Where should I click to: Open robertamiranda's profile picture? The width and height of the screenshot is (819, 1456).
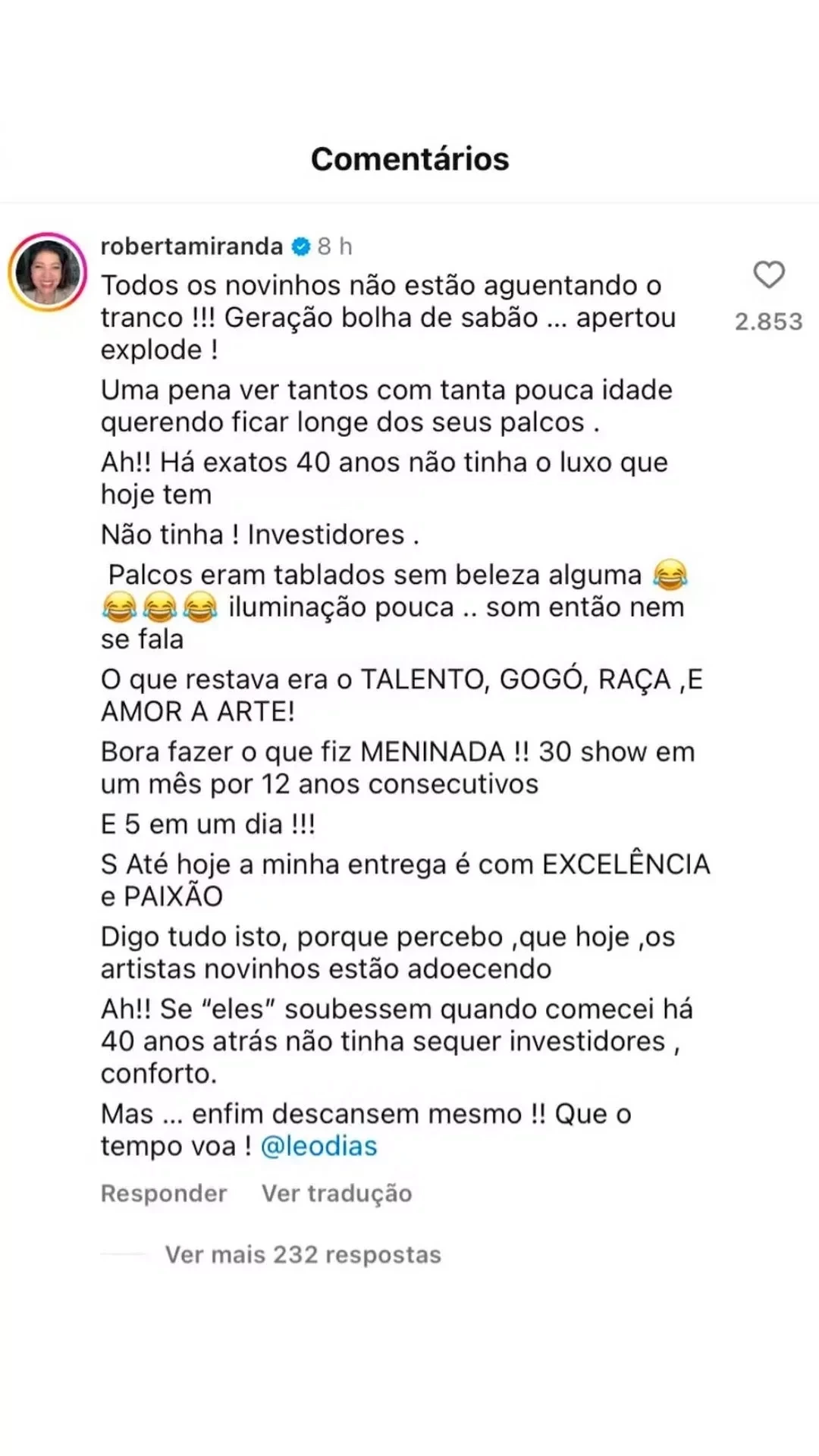(x=48, y=273)
